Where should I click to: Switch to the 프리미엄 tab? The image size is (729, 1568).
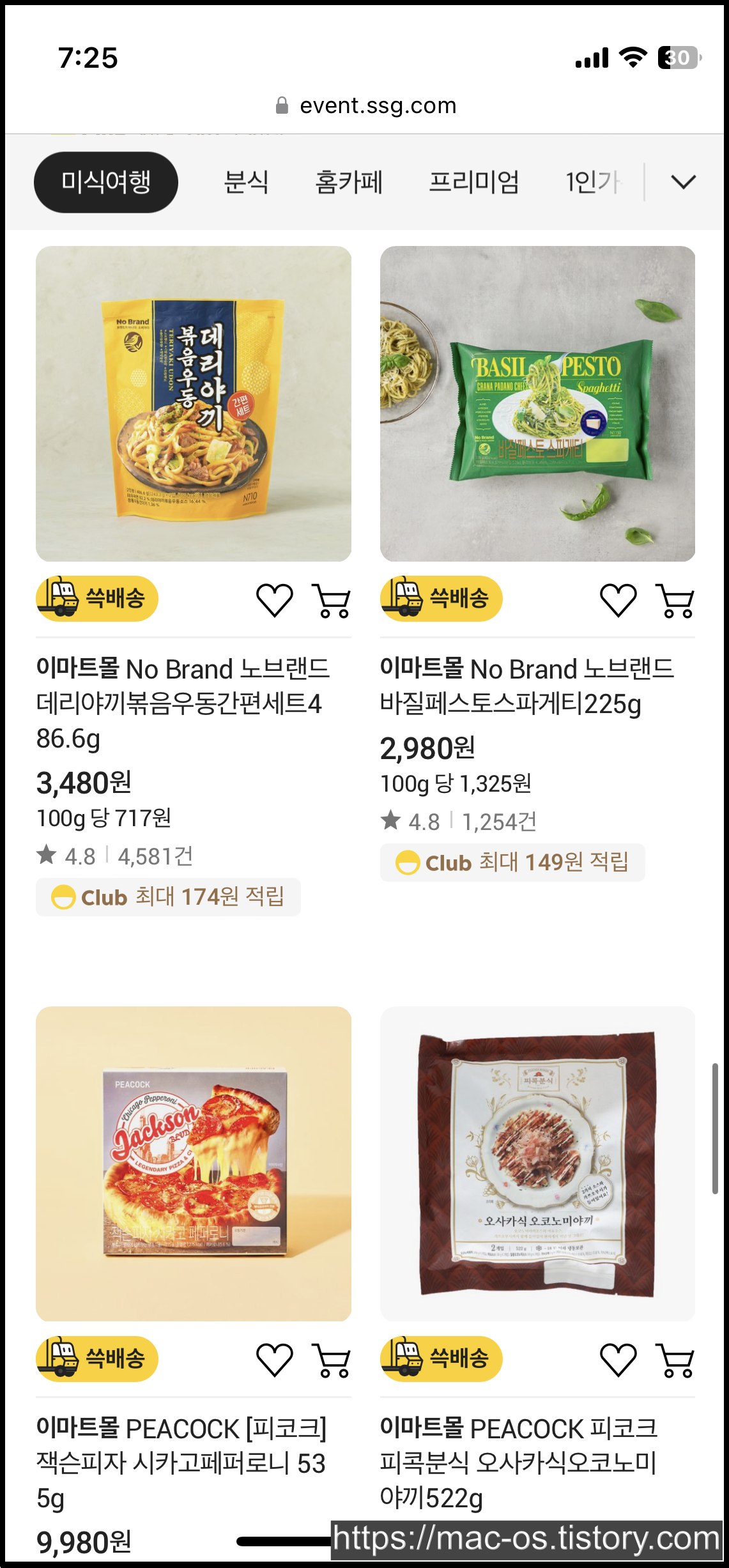coord(473,182)
